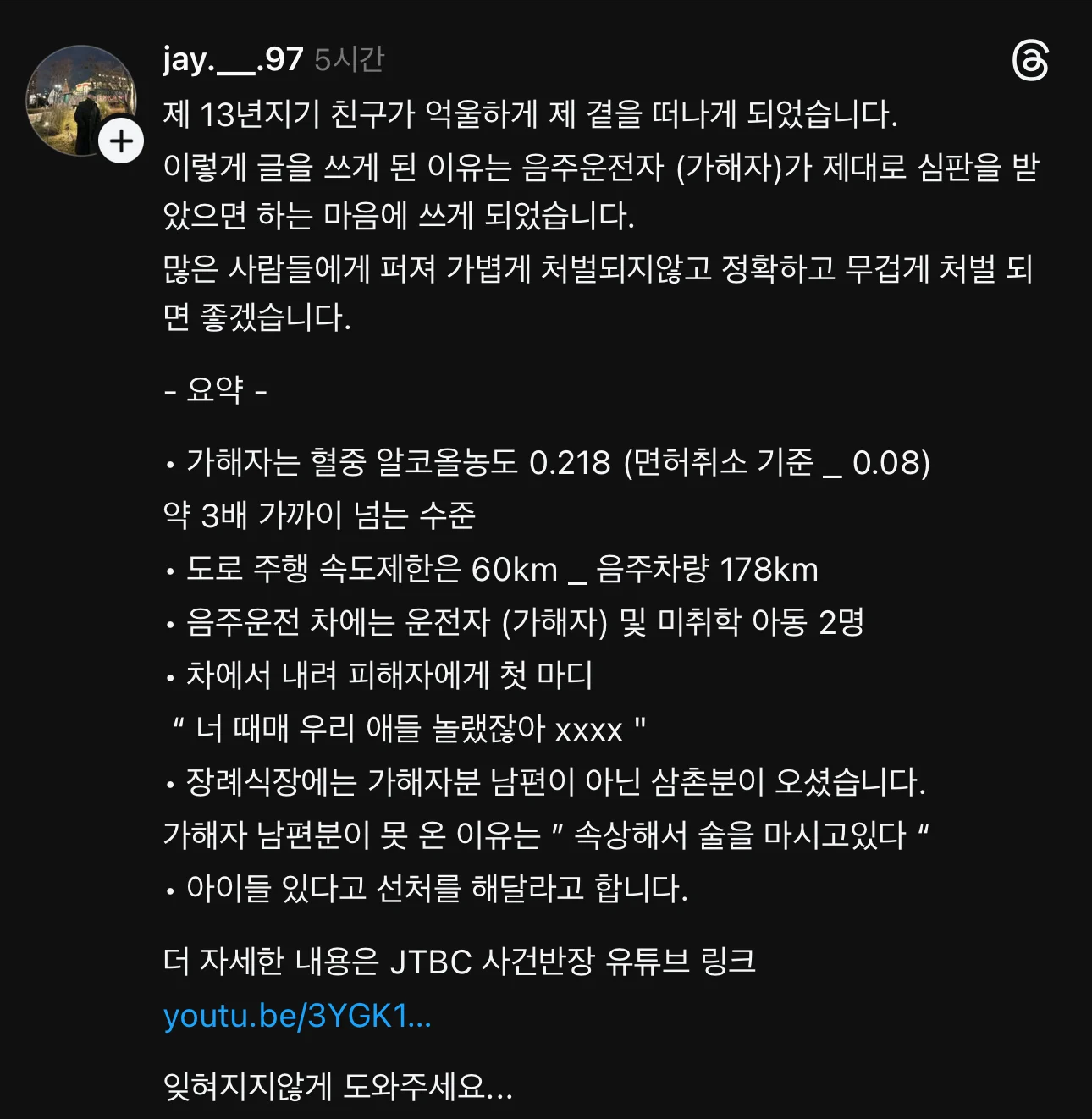Follow jay.__.97 via the plus badge
The height and width of the screenshot is (1119, 1092).
coord(121,141)
